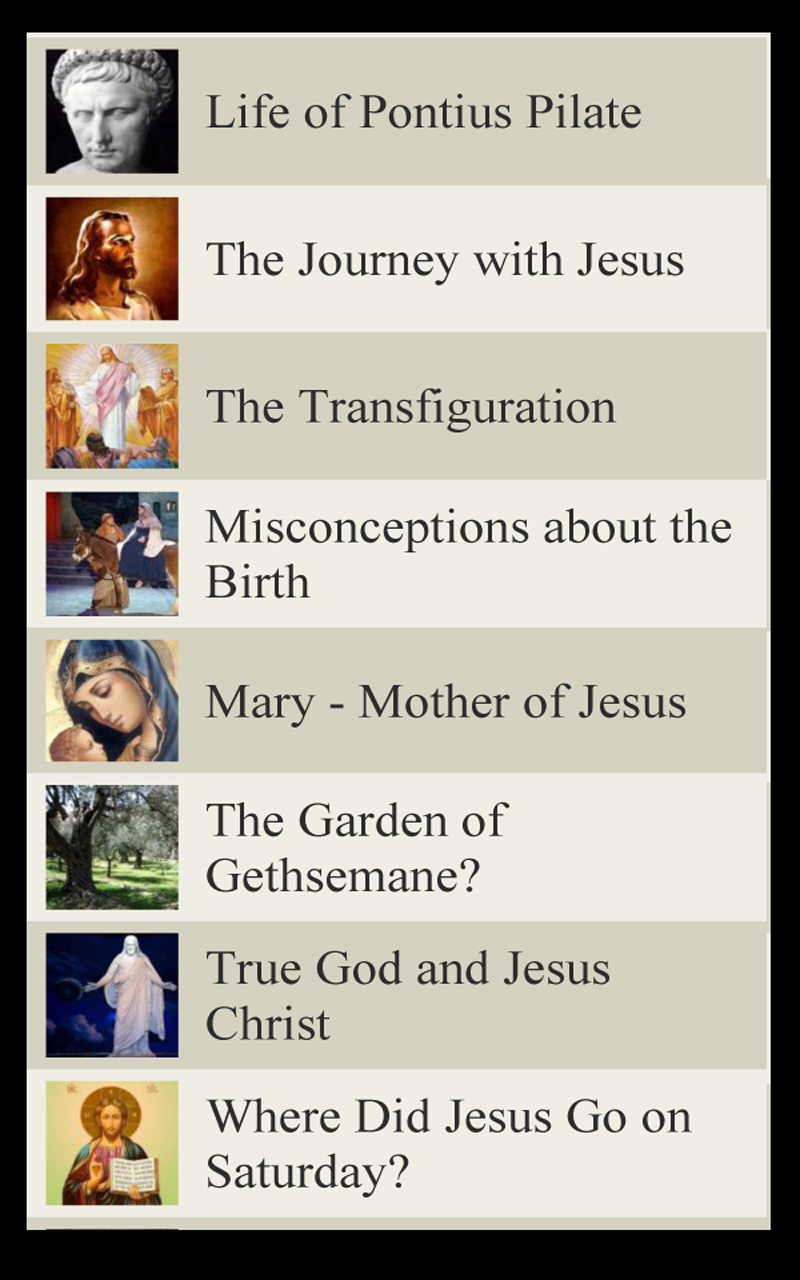Select The Journey with Jesus
The height and width of the screenshot is (1280, 800).
(x=445, y=259)
